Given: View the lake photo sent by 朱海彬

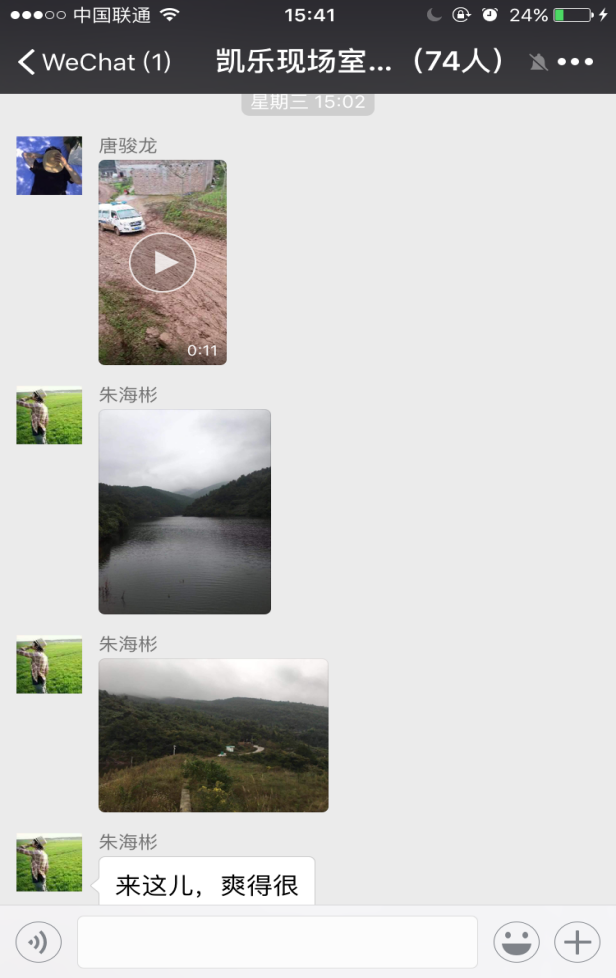Looking at the screenshot, I should (184, 511).
